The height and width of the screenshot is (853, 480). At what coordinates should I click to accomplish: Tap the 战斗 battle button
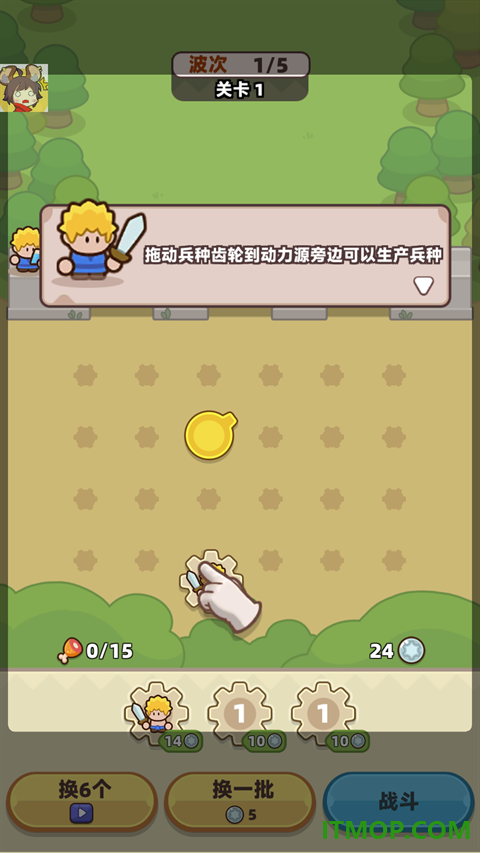click(398, 802)
